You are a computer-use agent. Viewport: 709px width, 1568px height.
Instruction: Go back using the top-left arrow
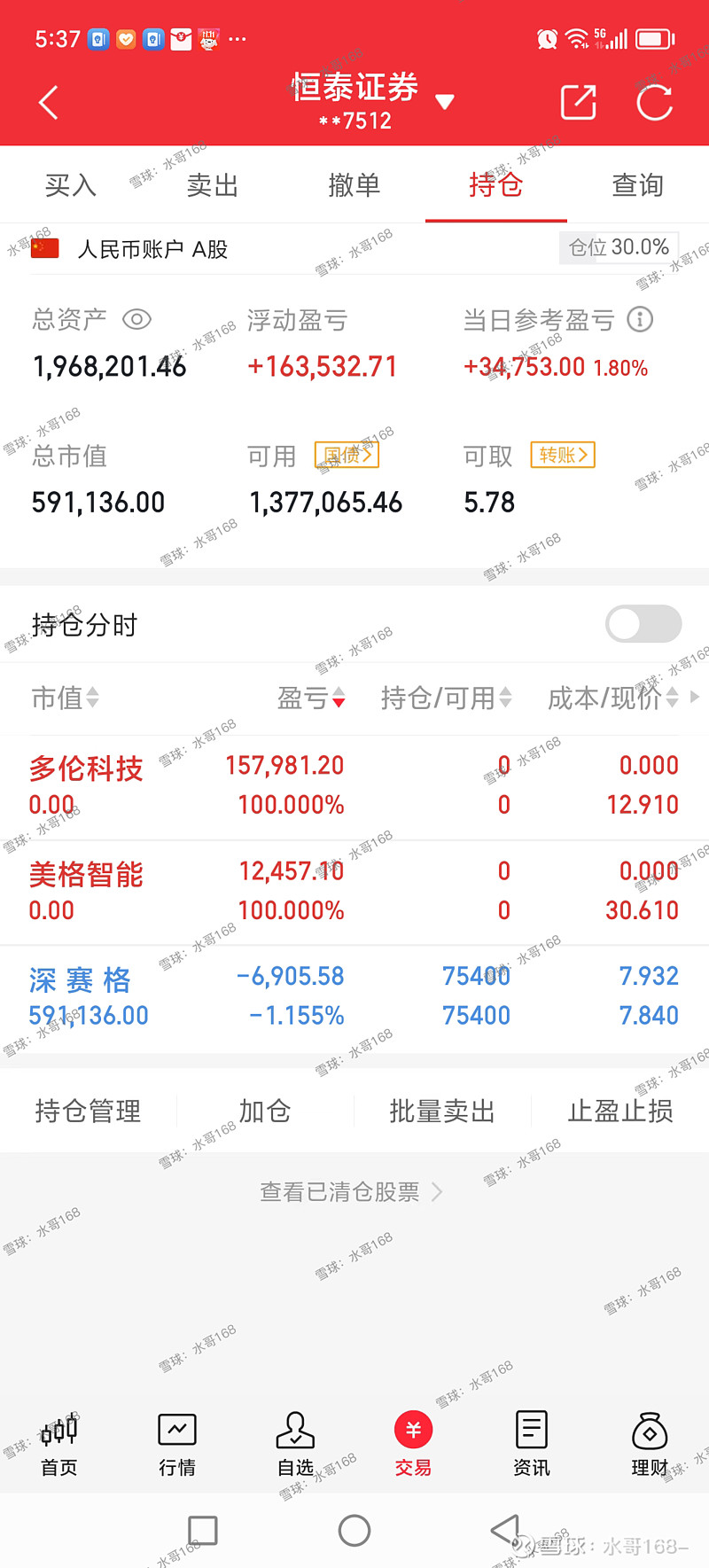[49, 103]
